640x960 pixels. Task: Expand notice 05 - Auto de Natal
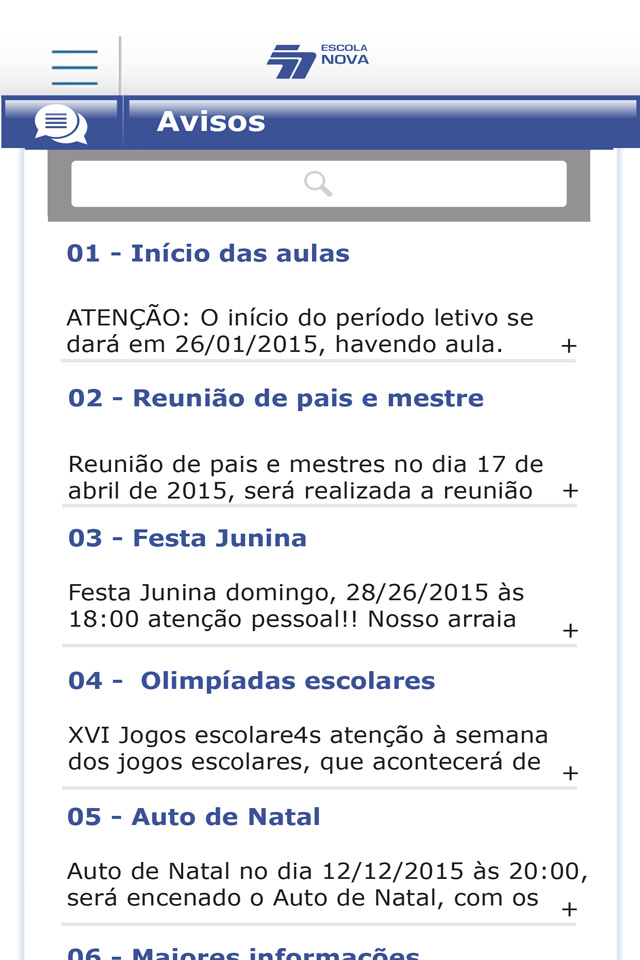(x=569, y=909)
